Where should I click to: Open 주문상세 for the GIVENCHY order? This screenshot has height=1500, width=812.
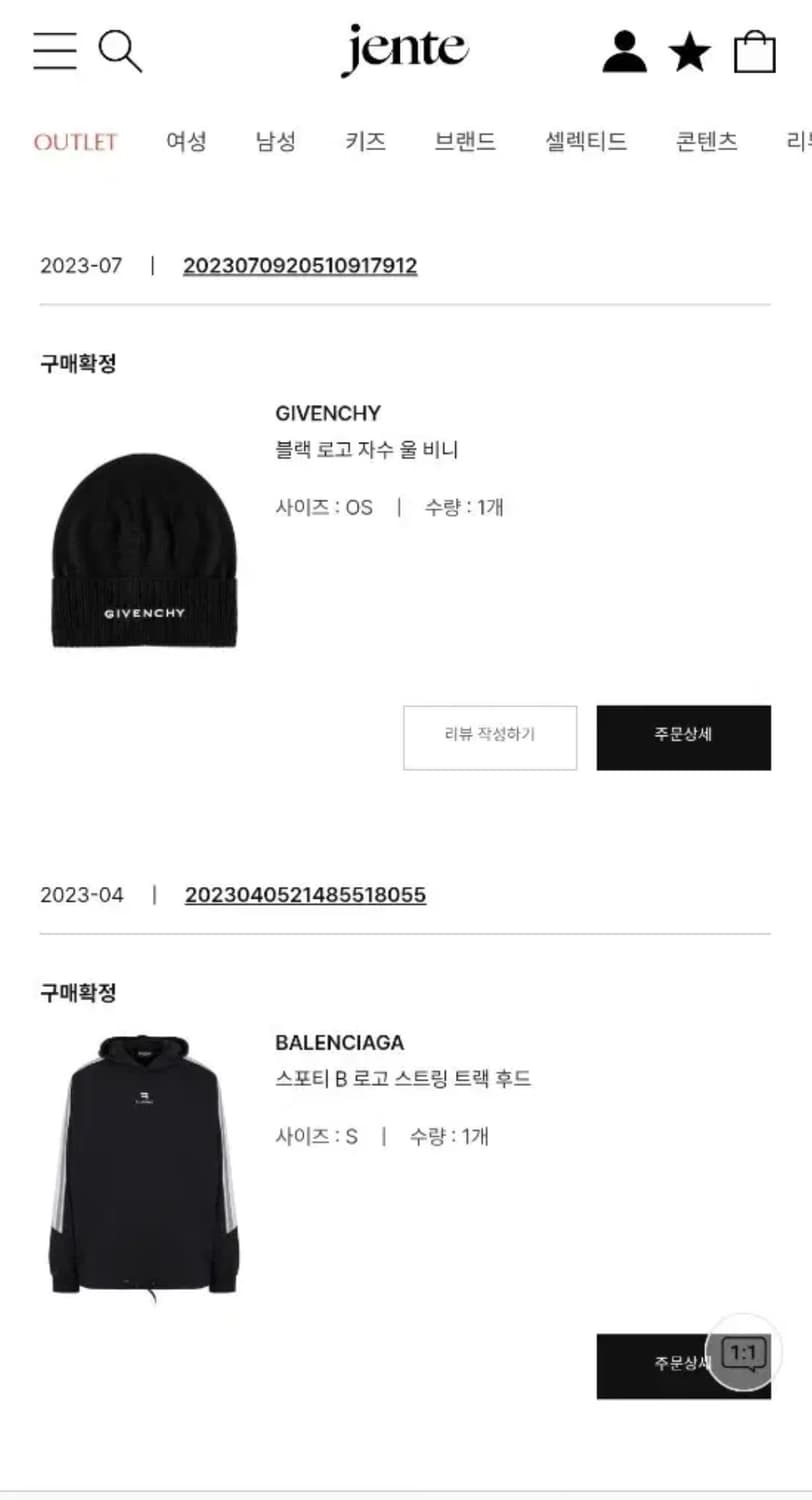click(x=684, y=737)
